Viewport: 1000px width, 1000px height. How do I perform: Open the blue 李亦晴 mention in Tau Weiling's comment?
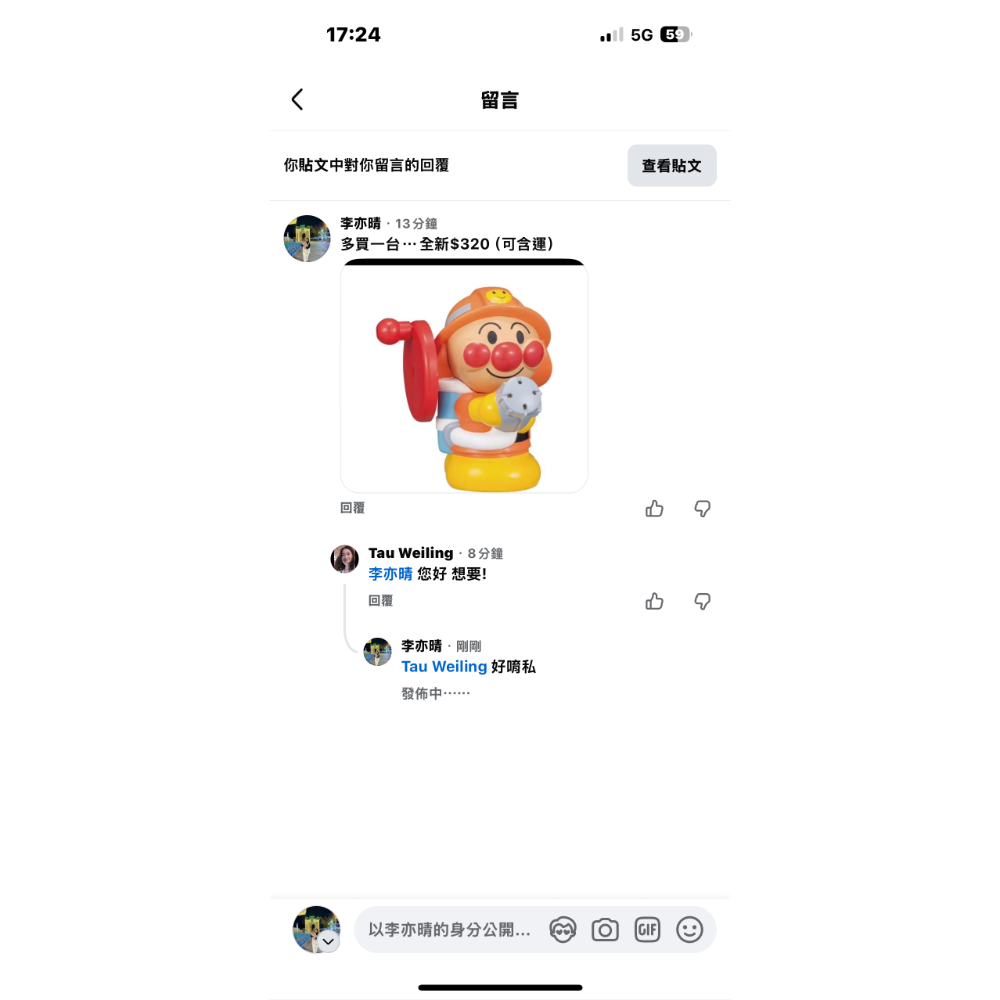pyautogui.click(x=390, y=574)
